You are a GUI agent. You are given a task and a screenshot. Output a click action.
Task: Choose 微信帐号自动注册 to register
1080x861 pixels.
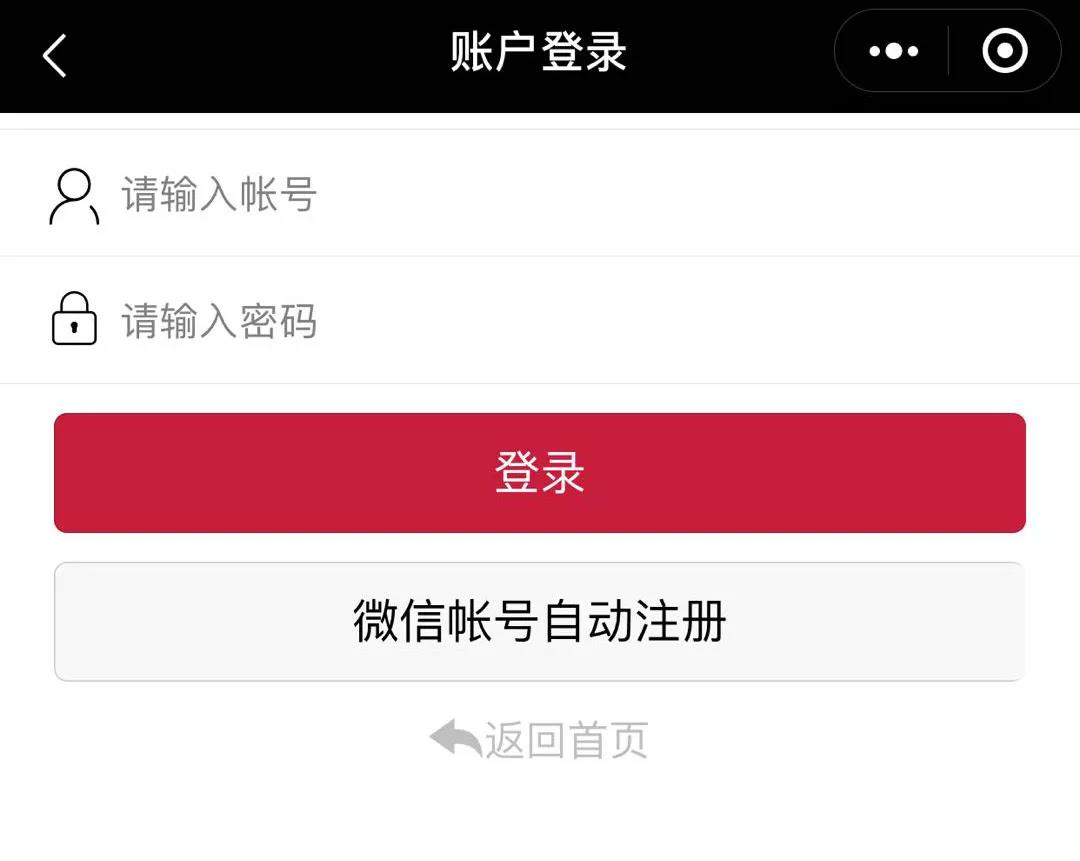540,621
